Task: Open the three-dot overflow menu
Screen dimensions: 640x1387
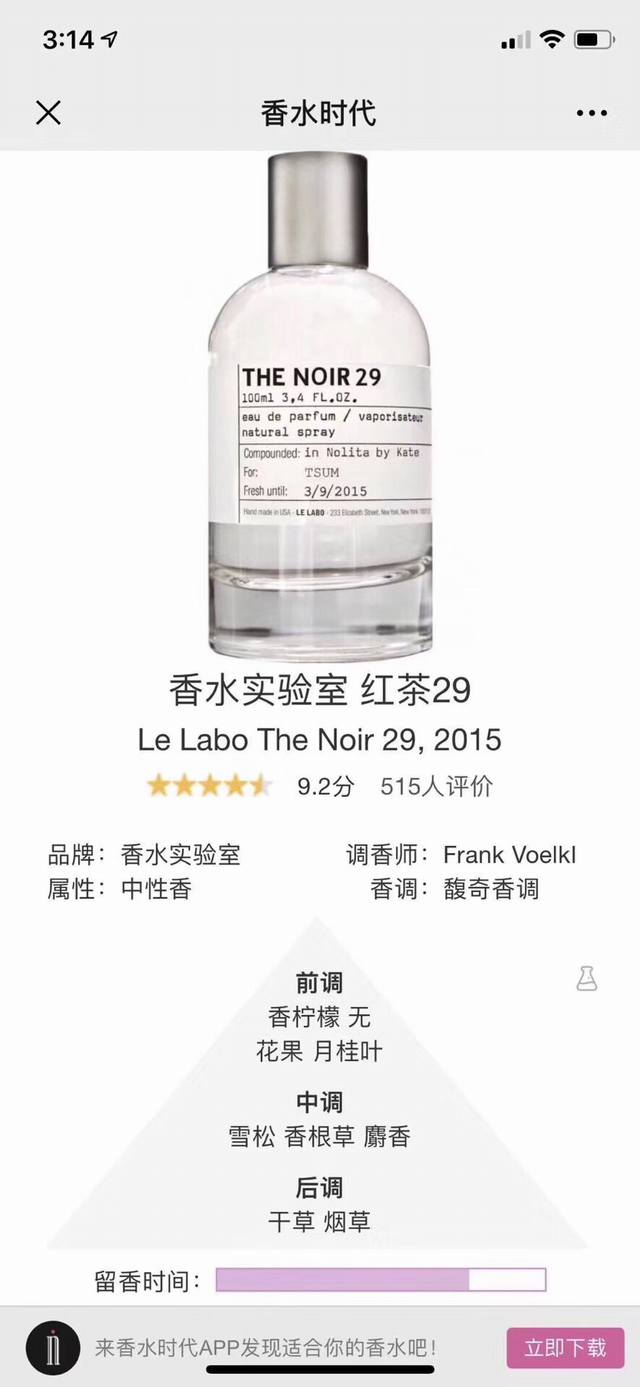Action: pyautogui.click(x=591, y=113)
